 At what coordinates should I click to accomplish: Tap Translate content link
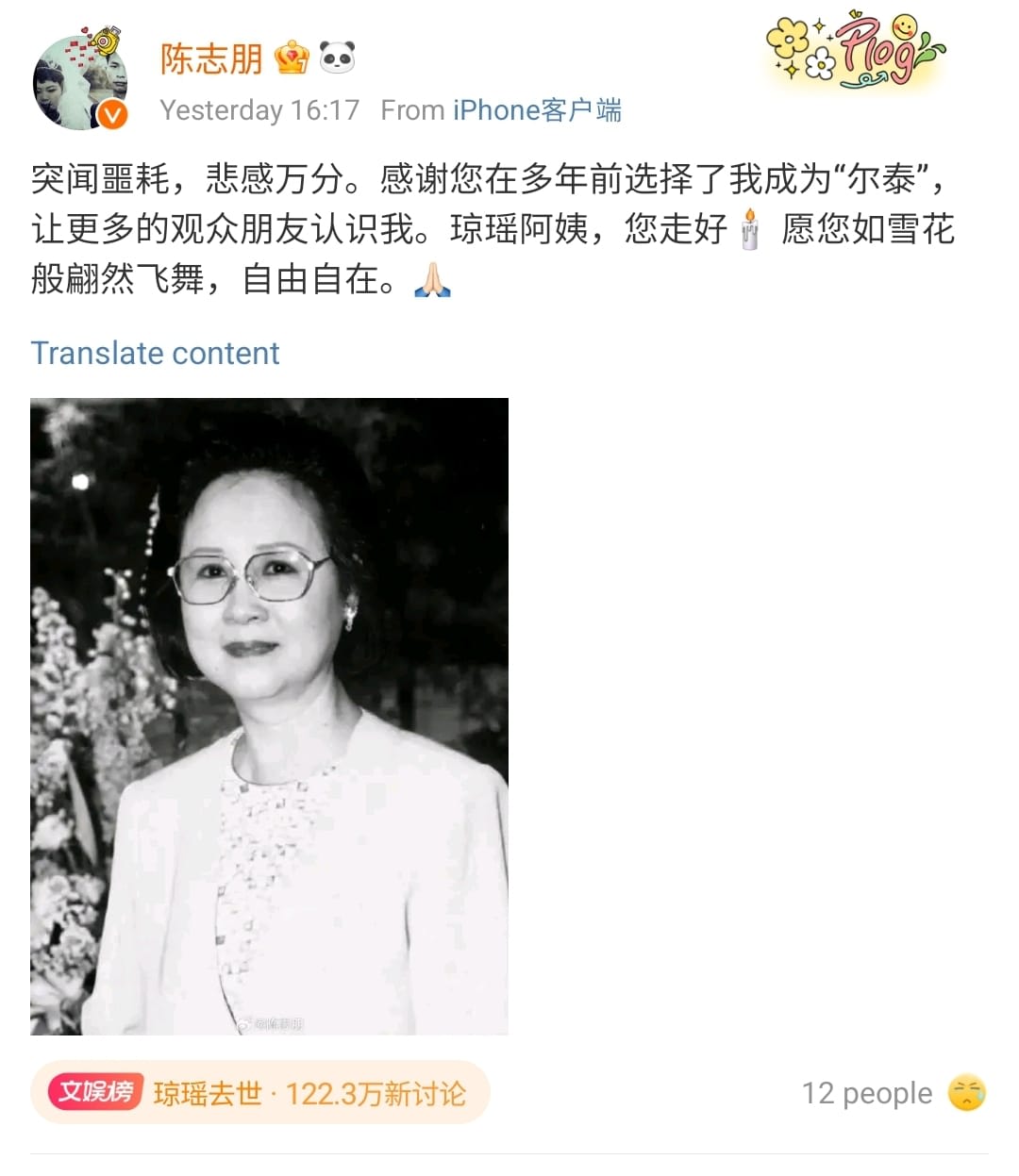pyautogui.click(x=155, y=353)
